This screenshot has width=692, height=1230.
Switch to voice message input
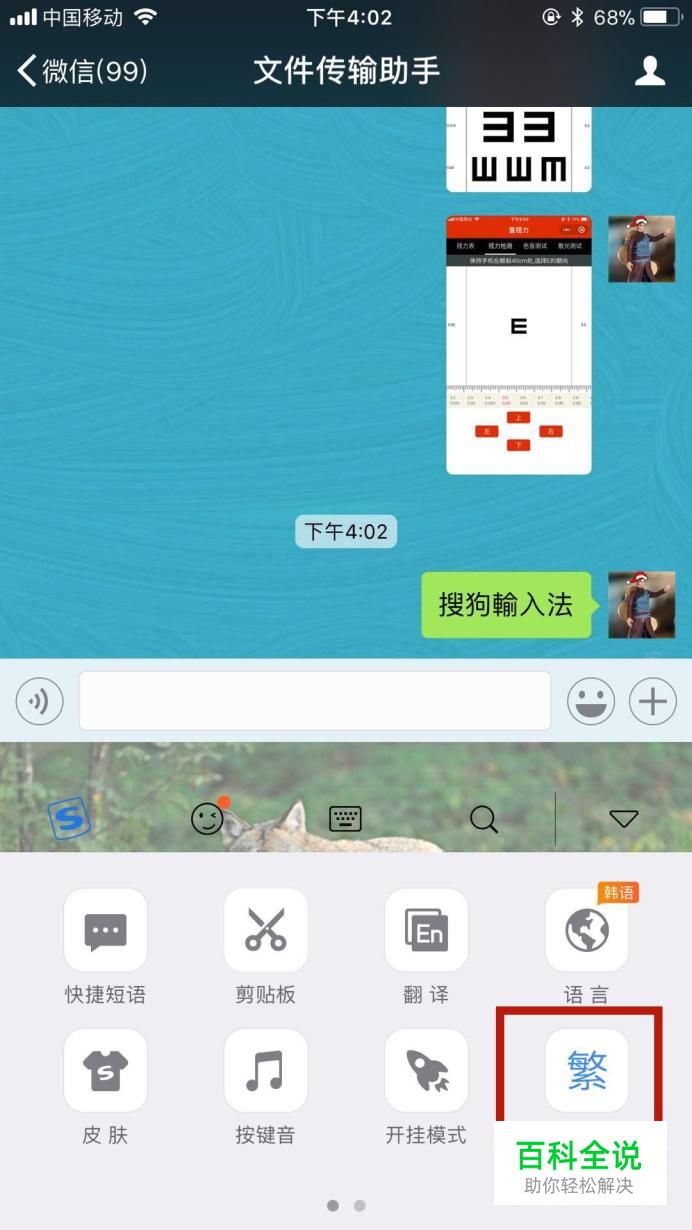(40, 702)
